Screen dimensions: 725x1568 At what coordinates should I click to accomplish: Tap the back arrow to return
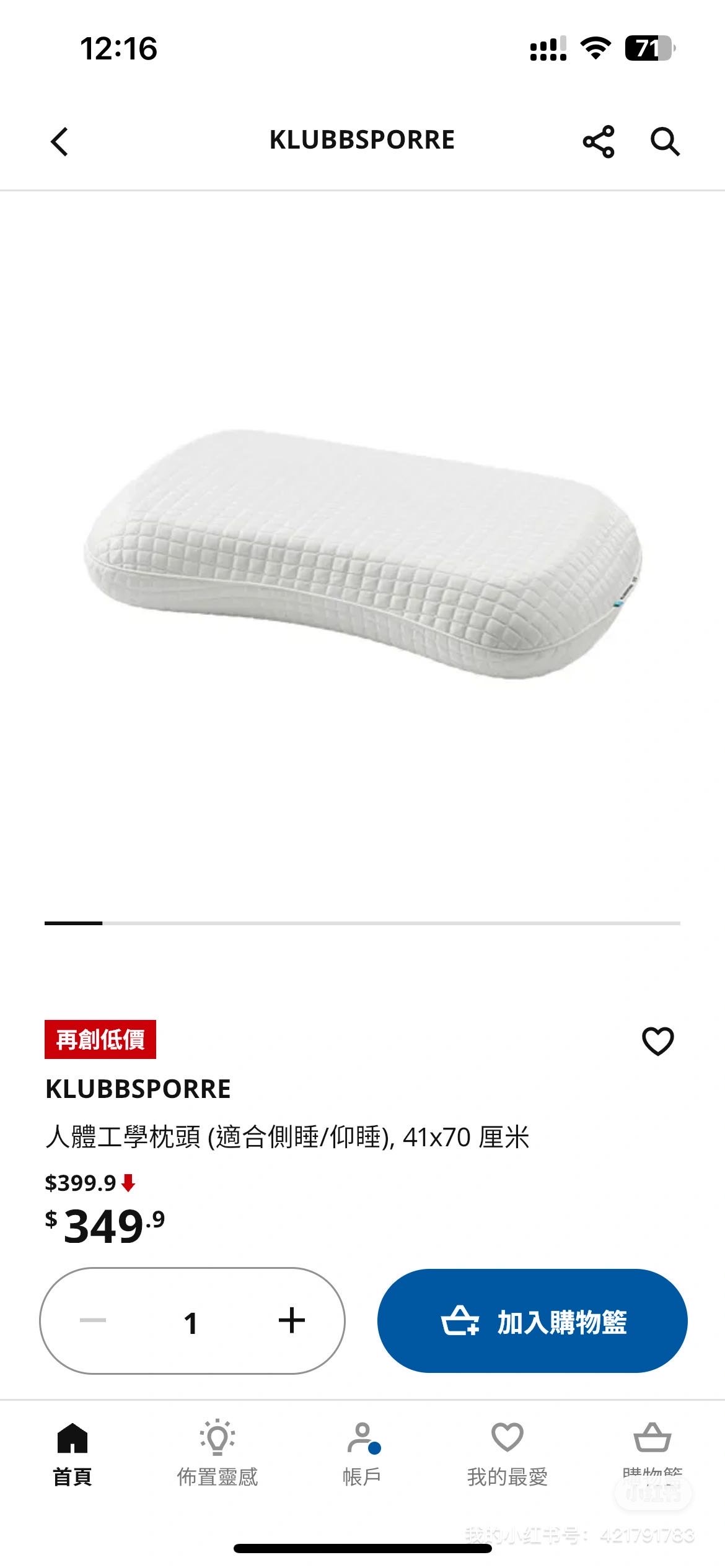point(58,141)
